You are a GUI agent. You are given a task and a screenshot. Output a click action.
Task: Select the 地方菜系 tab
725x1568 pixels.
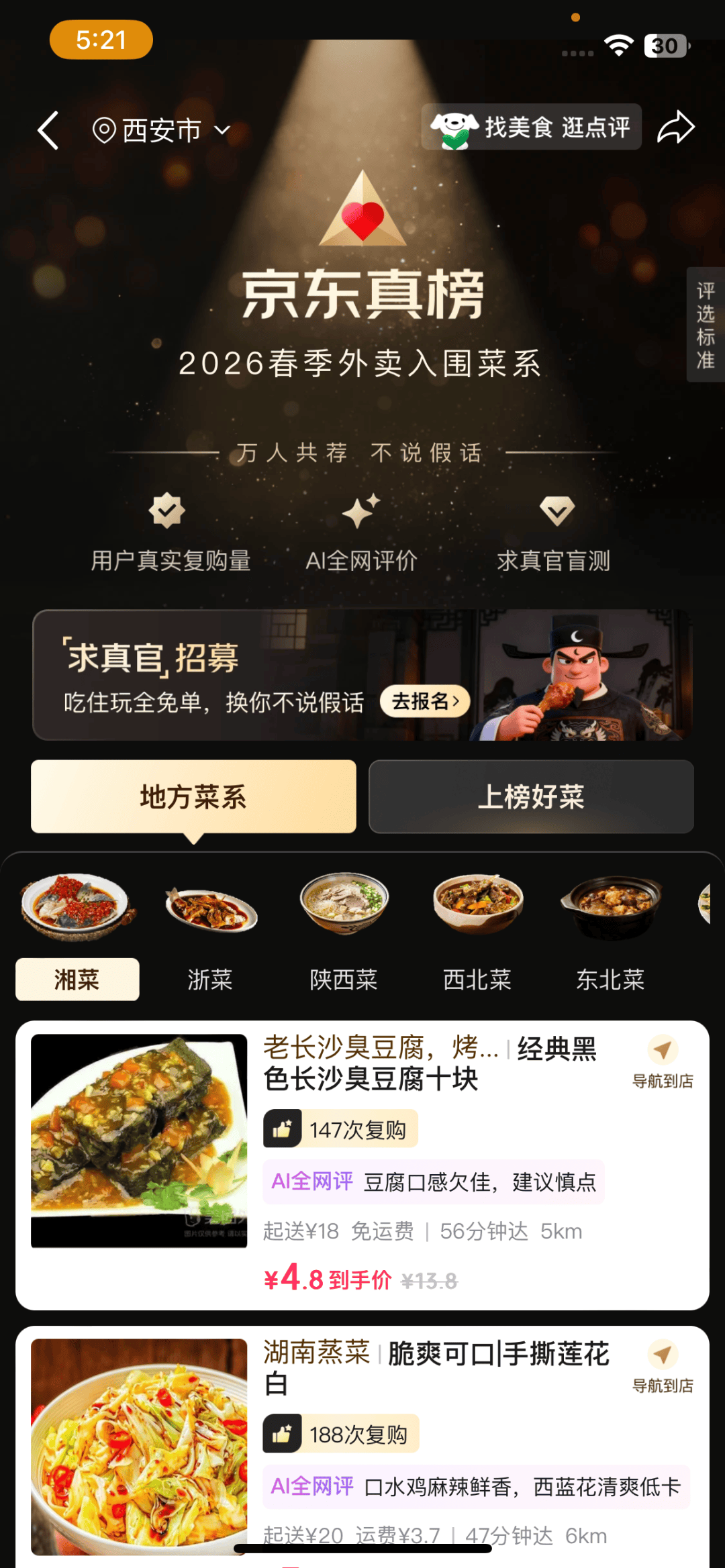pyautogui.click(x=193, y=797)
